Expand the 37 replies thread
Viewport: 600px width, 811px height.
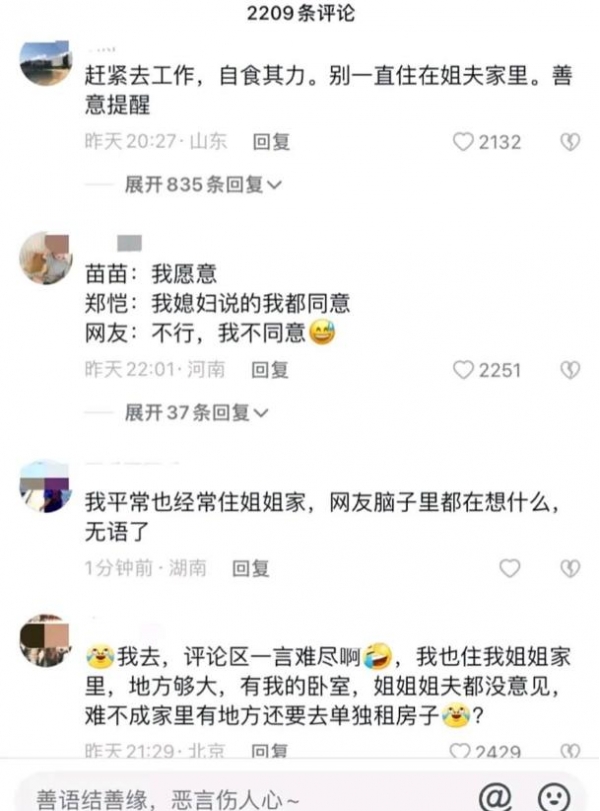[x=196, y=412]
